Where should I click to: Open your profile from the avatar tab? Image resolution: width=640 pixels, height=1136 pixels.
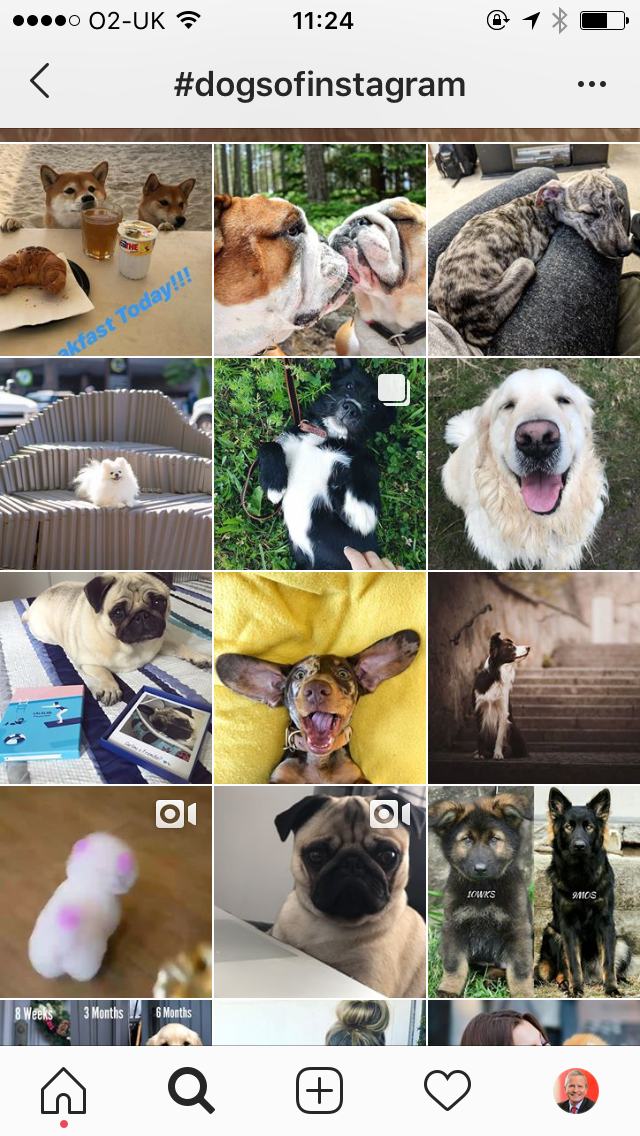pos(575,1090)
